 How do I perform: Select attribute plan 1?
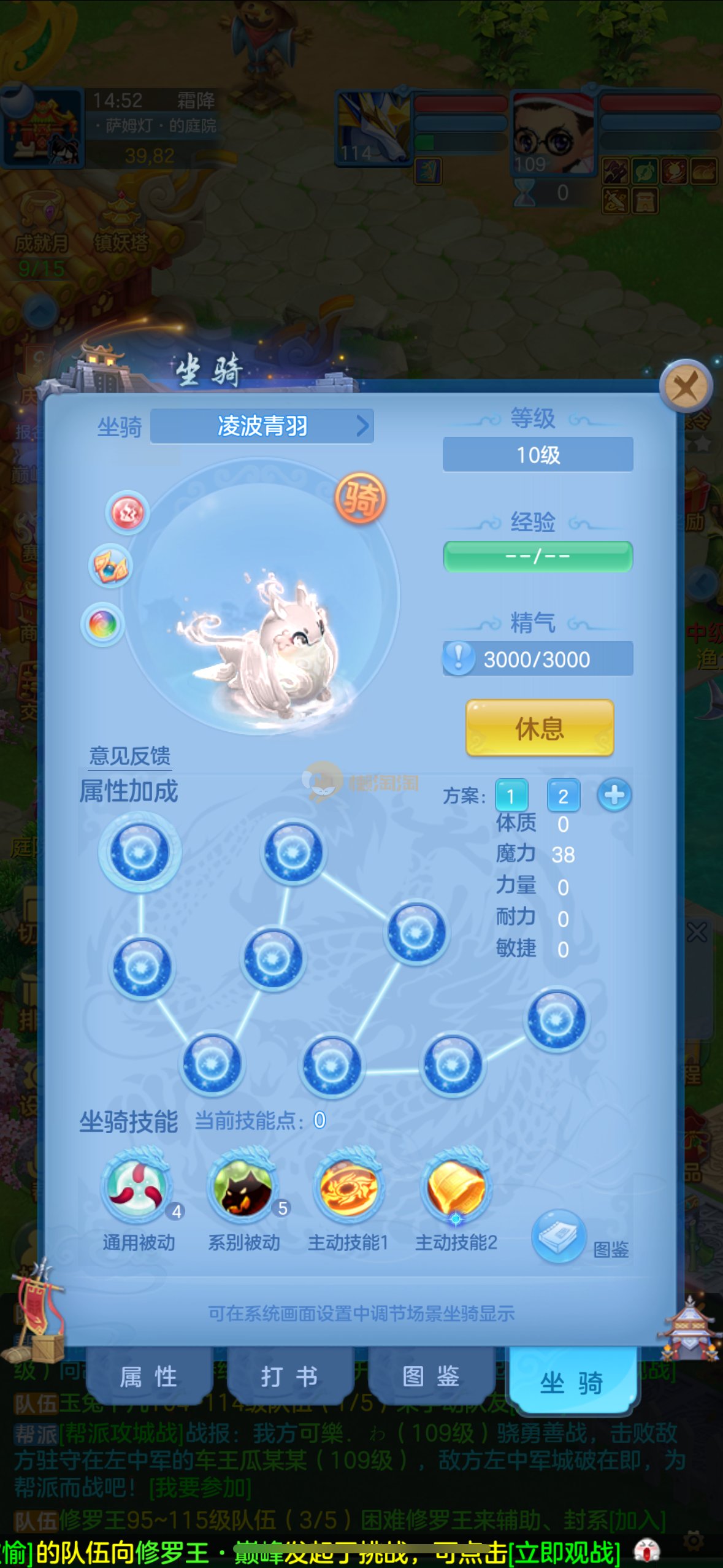coord(511,796)
